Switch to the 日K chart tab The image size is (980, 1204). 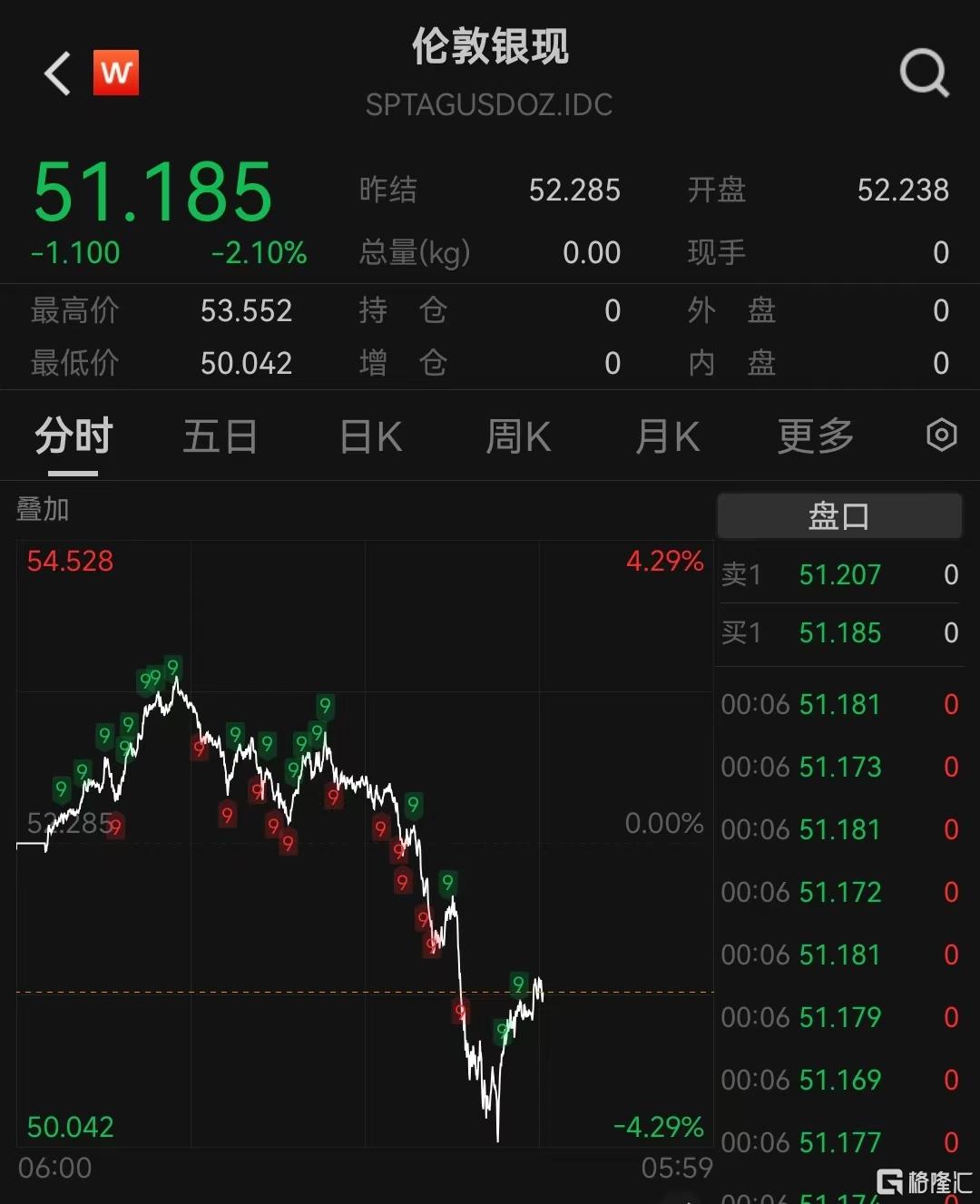click(370, 436)
